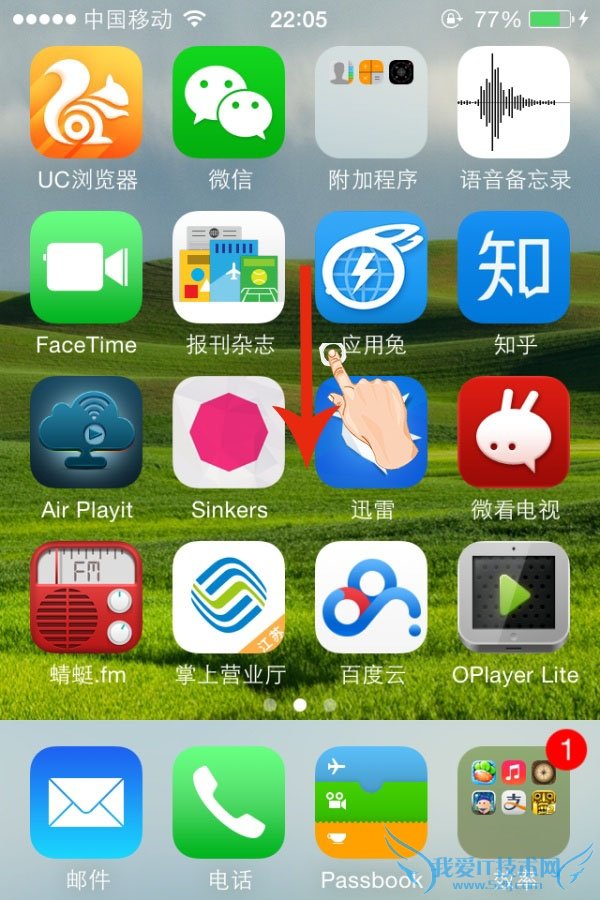This screenshot has height=900, width=600.
Task: Open 语音备忘录 voice memos
Action: pyautogui.click(x=514, y=102)
